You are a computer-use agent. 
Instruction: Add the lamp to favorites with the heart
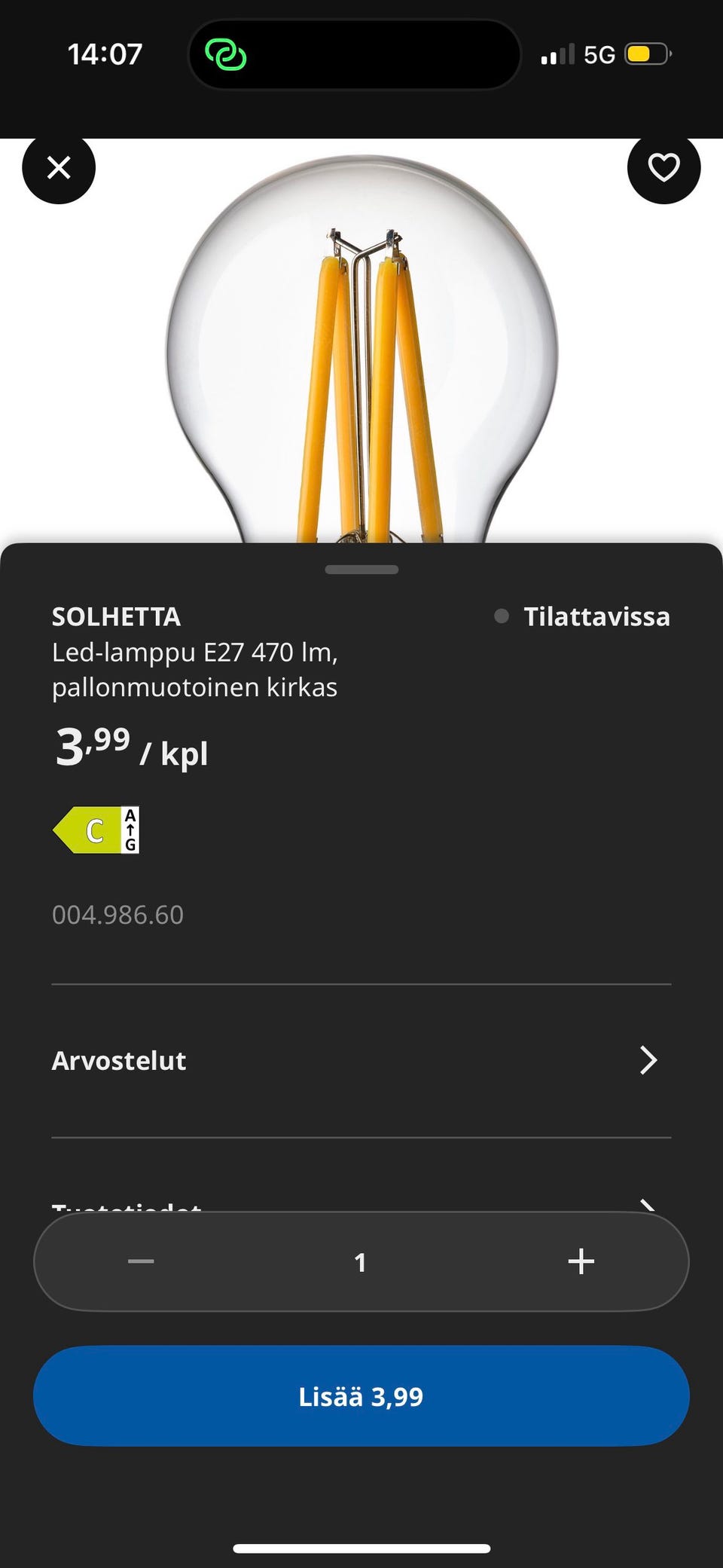point(664,167)
